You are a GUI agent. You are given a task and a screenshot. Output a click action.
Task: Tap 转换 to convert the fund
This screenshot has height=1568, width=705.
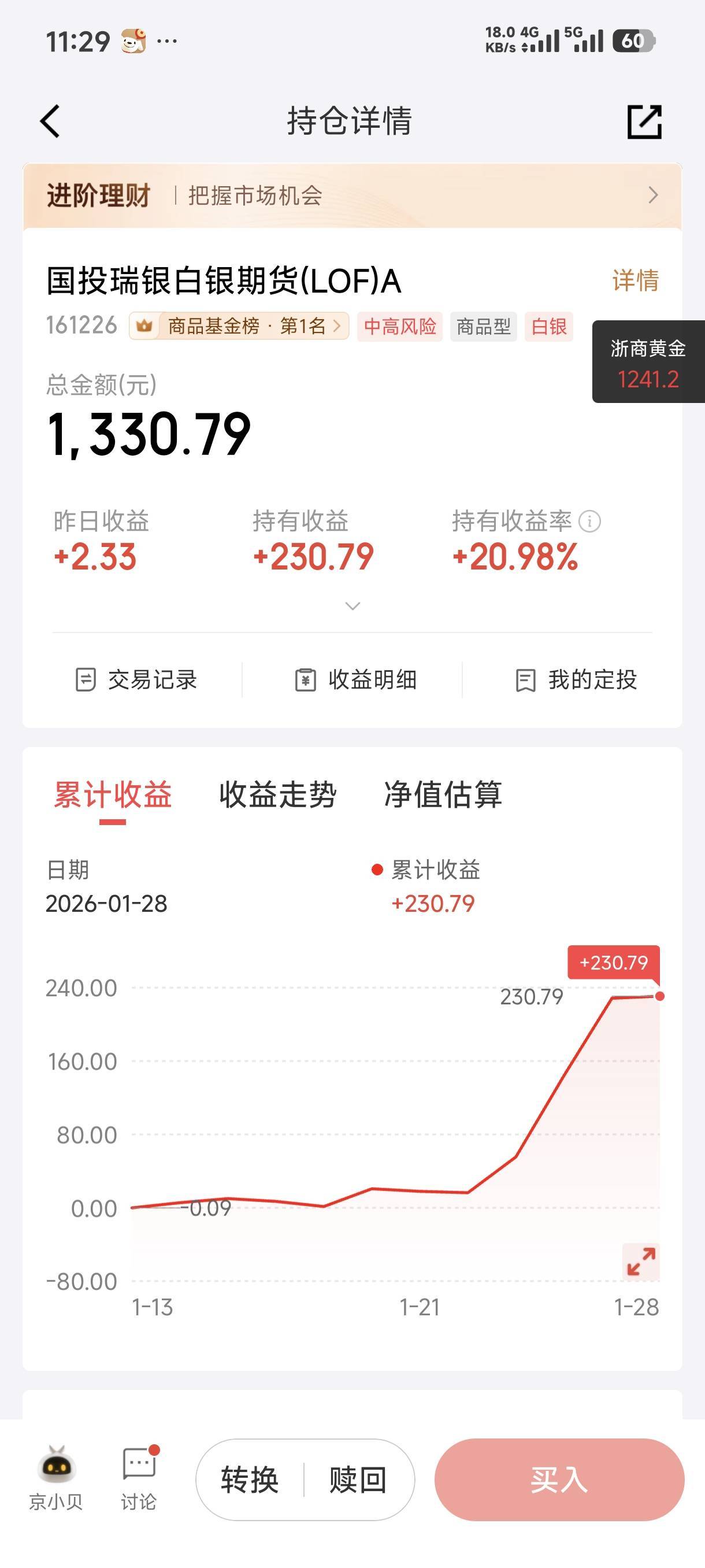(x=250, y=1480)
